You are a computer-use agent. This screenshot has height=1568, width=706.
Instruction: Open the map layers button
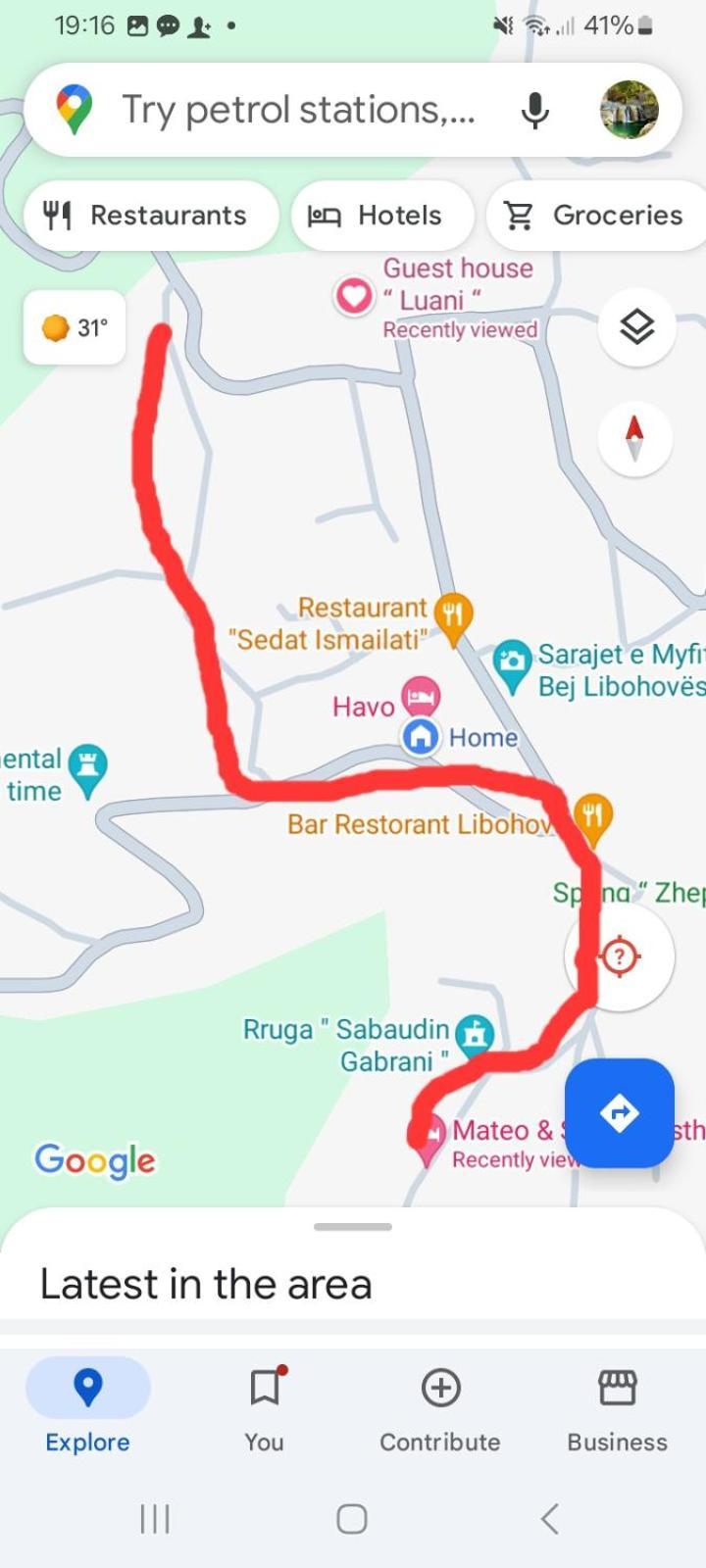click(636, 326)
